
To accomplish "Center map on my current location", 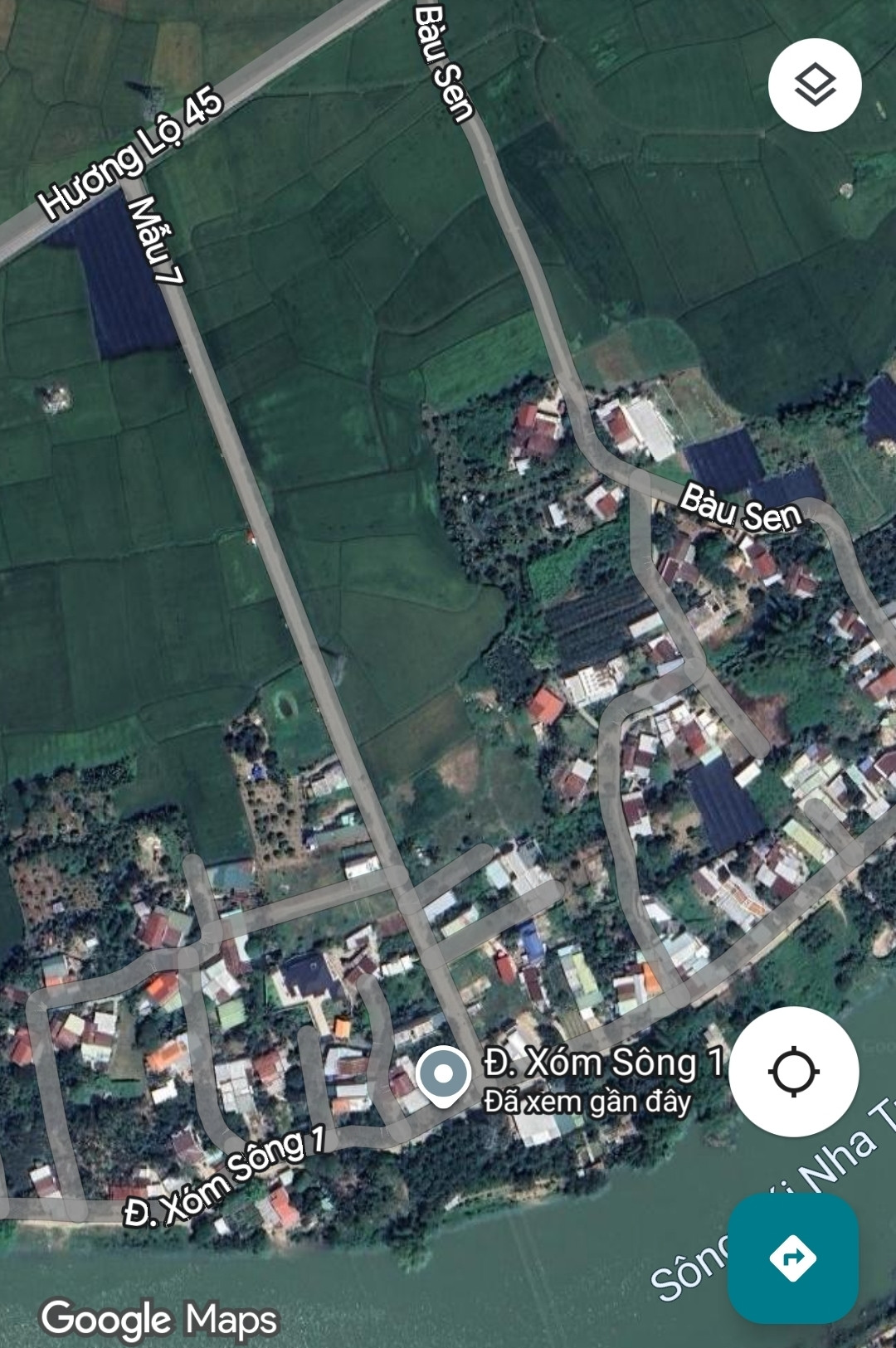I will point(794,1071).
